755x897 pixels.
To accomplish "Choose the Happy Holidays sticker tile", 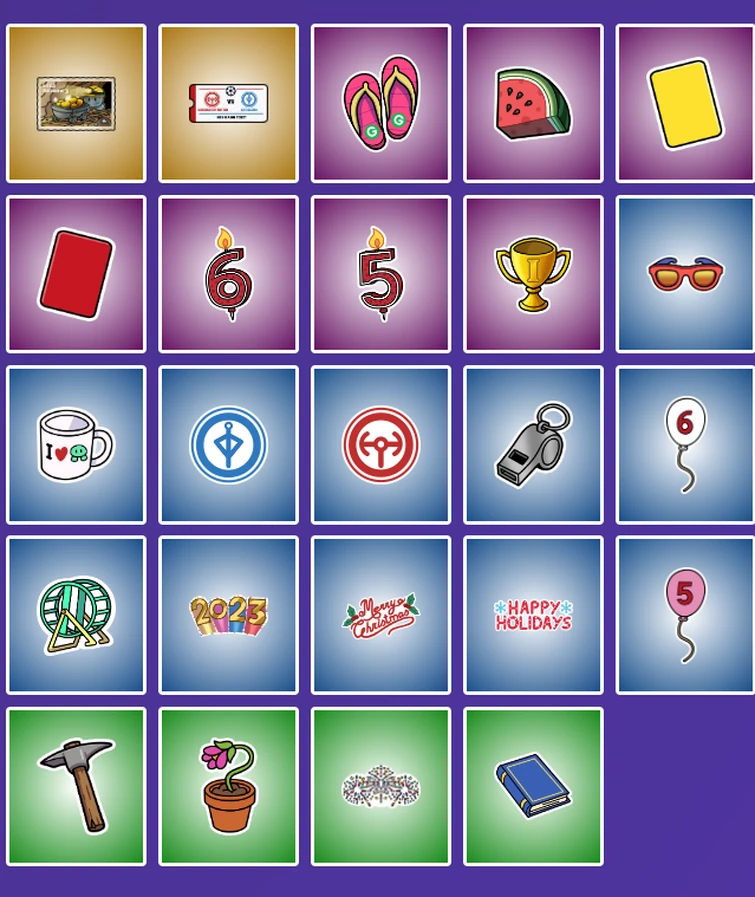I will (533, 615).
